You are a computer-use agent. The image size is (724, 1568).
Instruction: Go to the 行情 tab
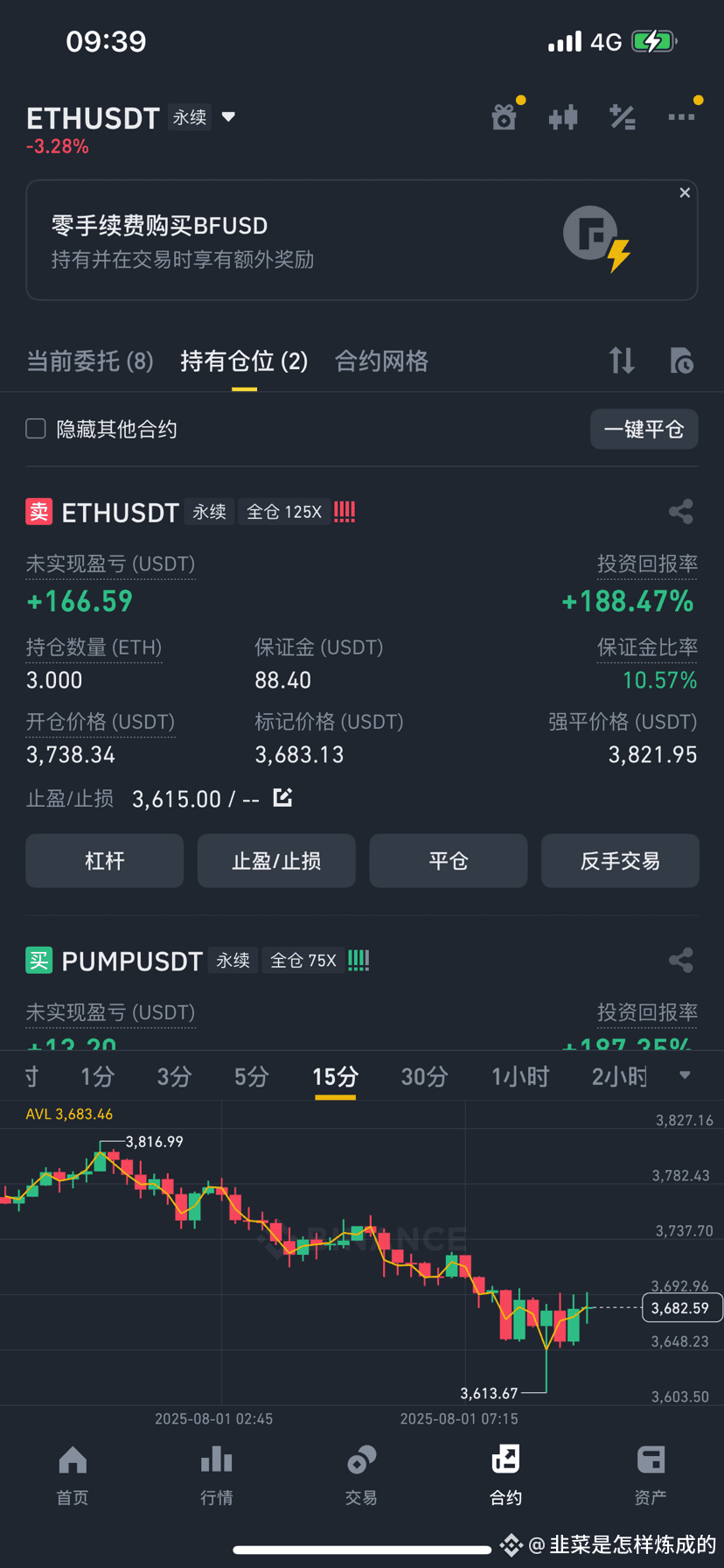click(217, 1475)
